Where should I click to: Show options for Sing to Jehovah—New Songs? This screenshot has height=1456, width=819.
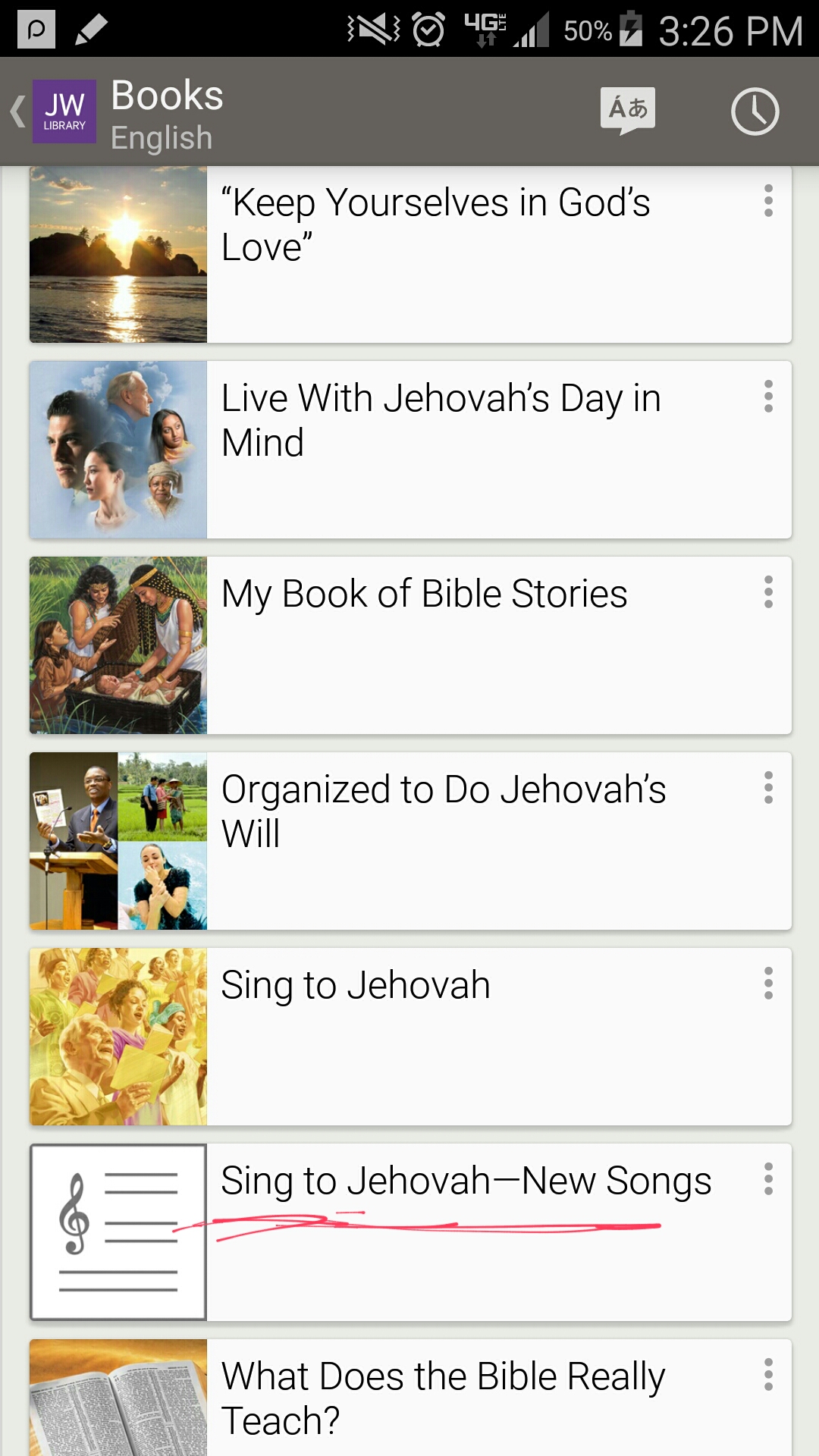(x=768, y=1179)
